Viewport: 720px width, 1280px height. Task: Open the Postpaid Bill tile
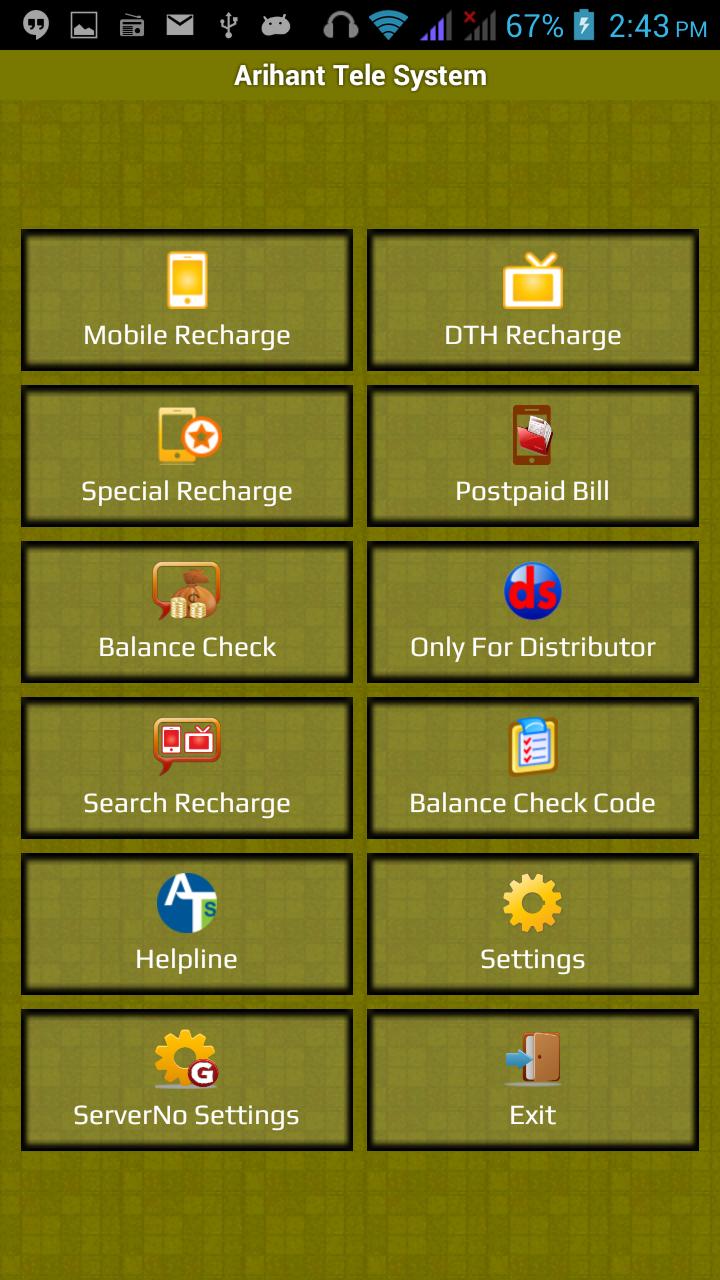(x=532, y=456)
